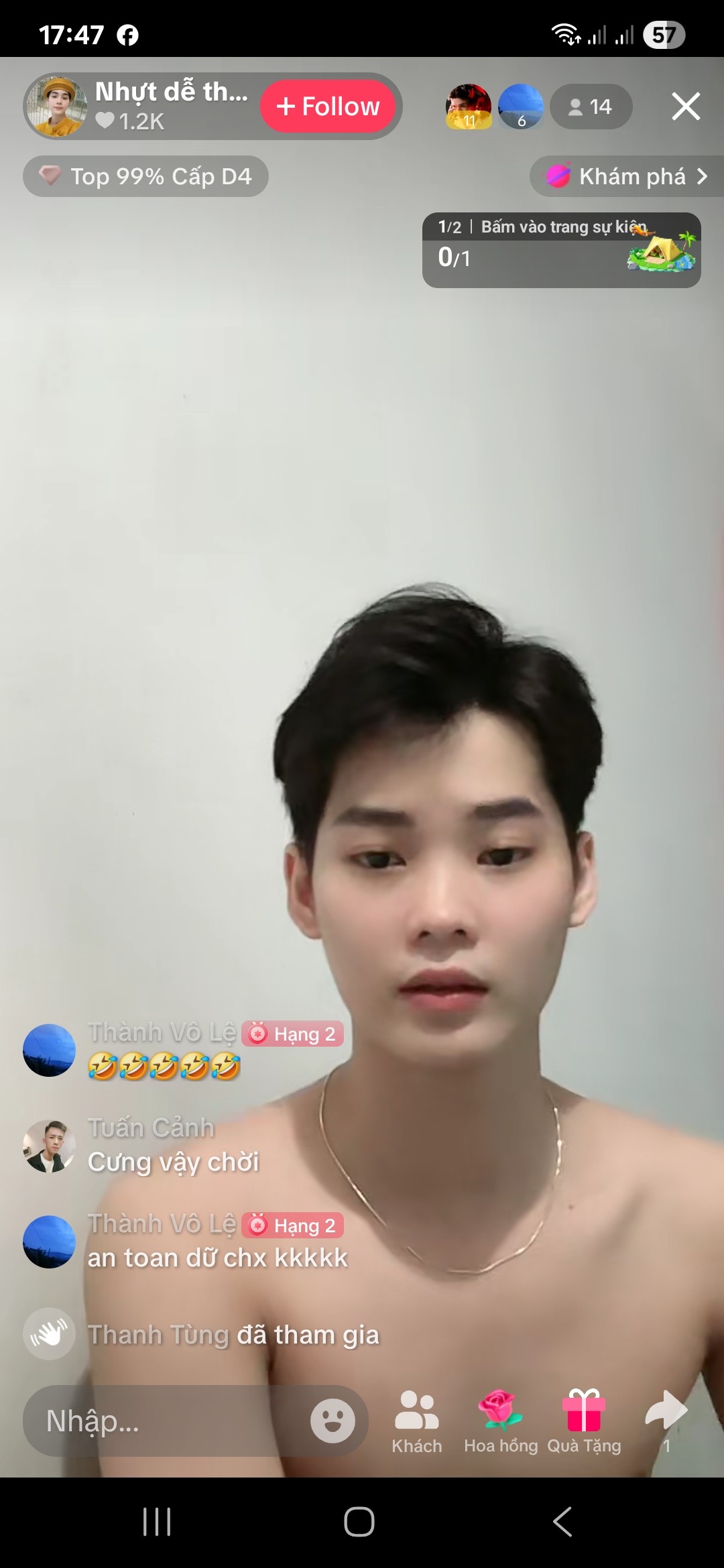Open the Top 99% Cấp D4 ranking

pos(145,176)
